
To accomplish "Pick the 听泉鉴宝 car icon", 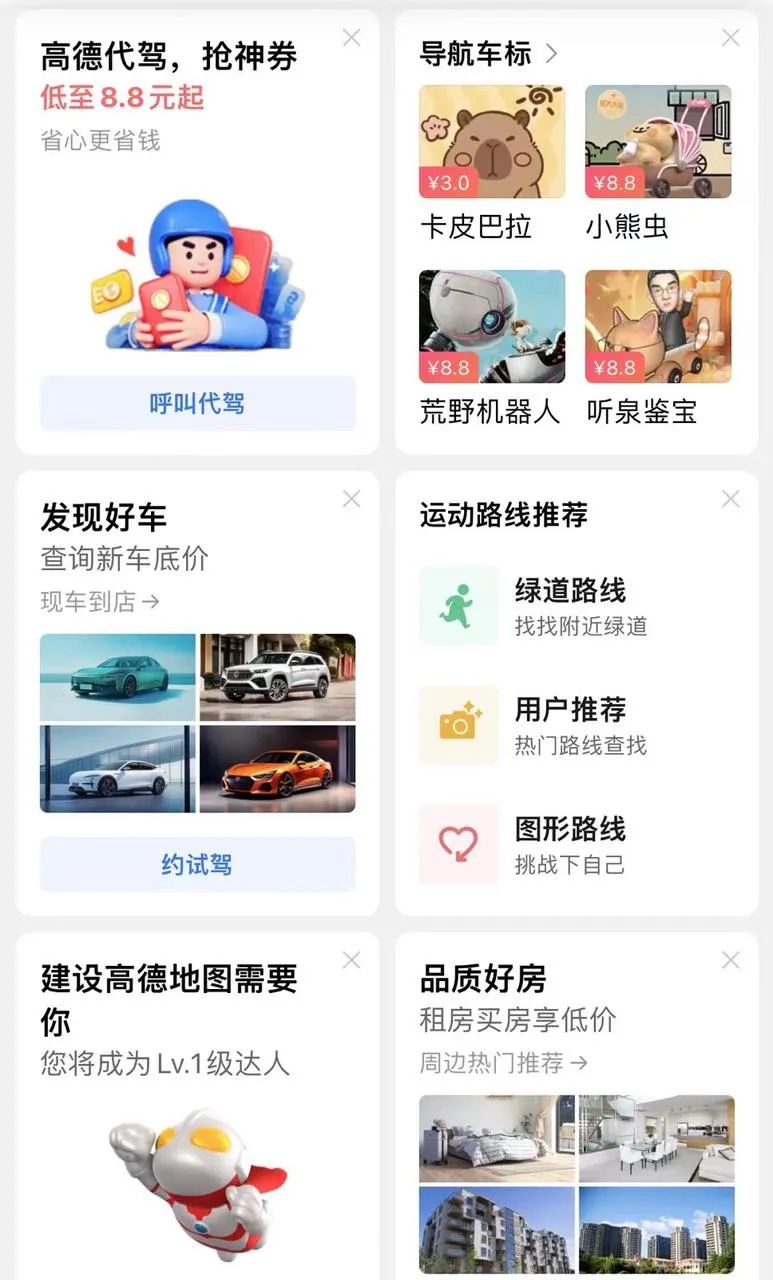I will pyautogui.click(x=658, y=327).
